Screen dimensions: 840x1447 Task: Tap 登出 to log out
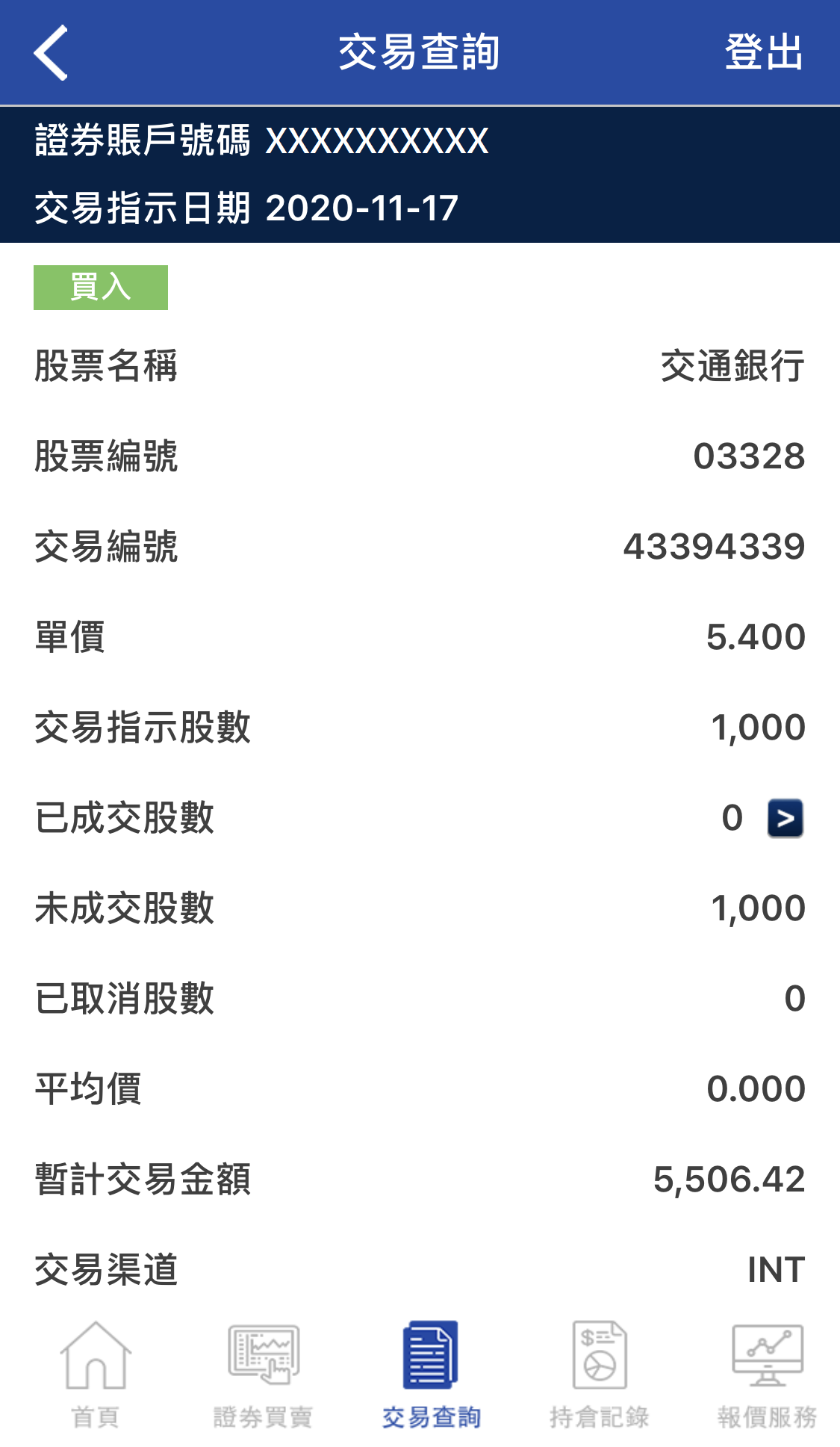click(763, 52)
